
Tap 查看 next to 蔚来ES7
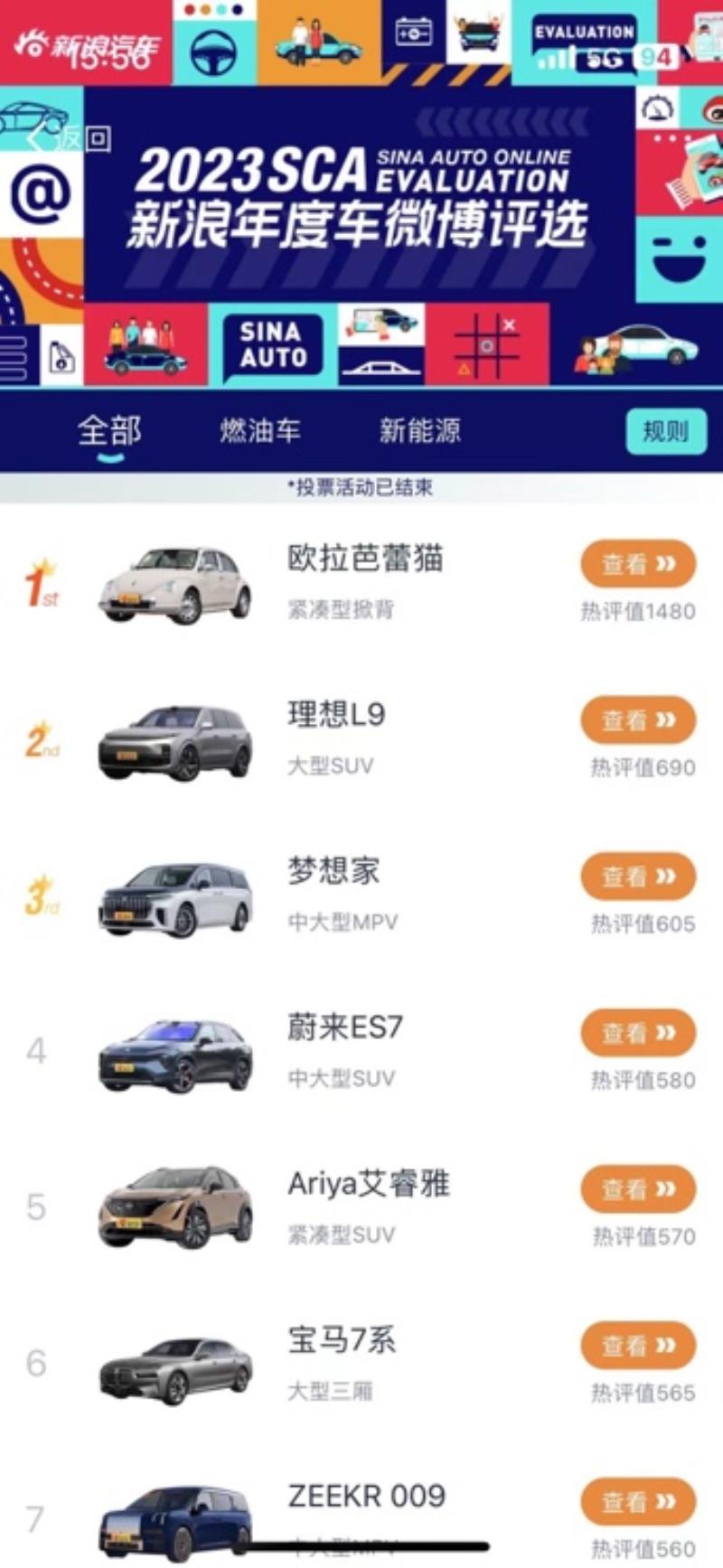pyautogui.click(x=638, y=1033)
